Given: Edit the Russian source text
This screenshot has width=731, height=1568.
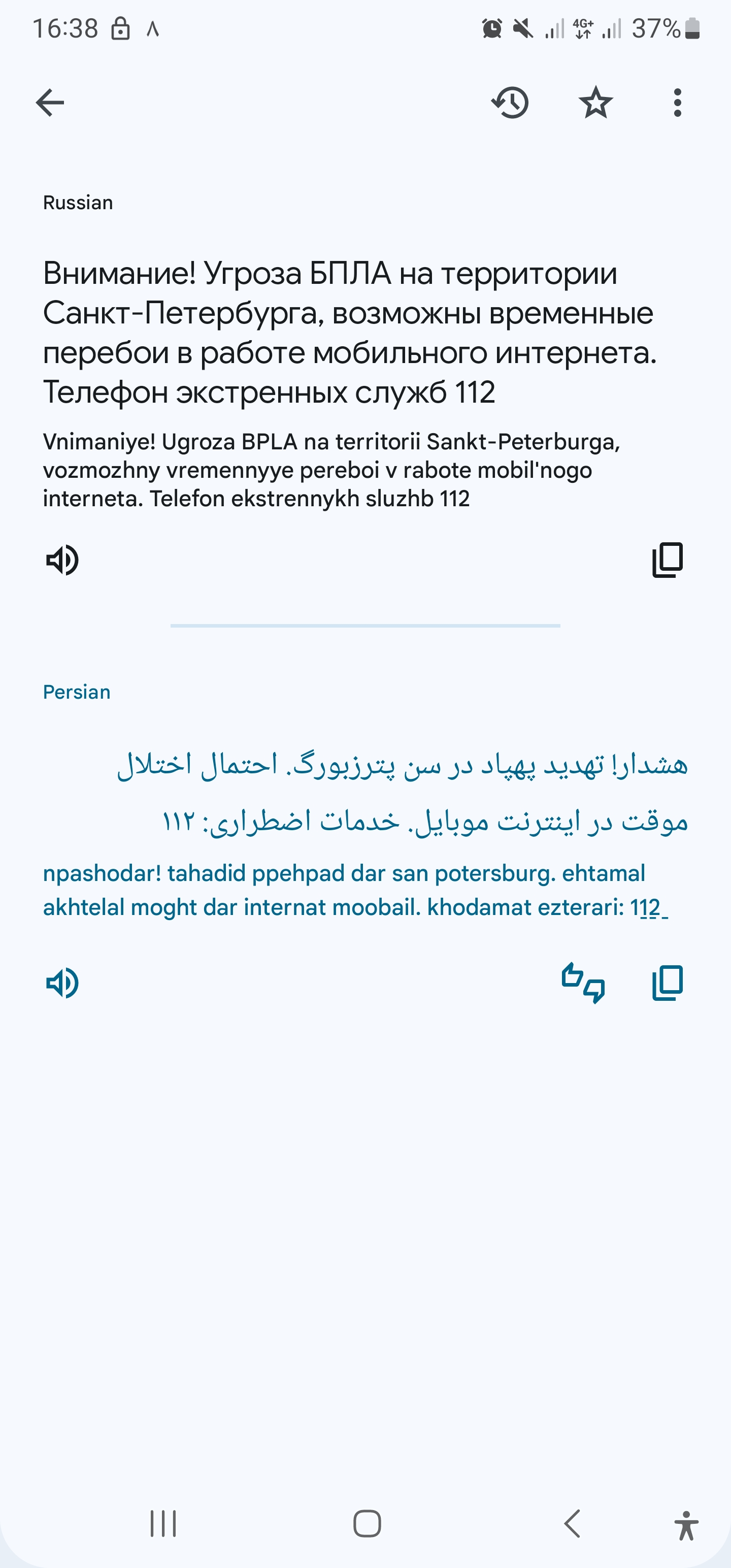Looking at the screenshot, I should click(350, 333).
